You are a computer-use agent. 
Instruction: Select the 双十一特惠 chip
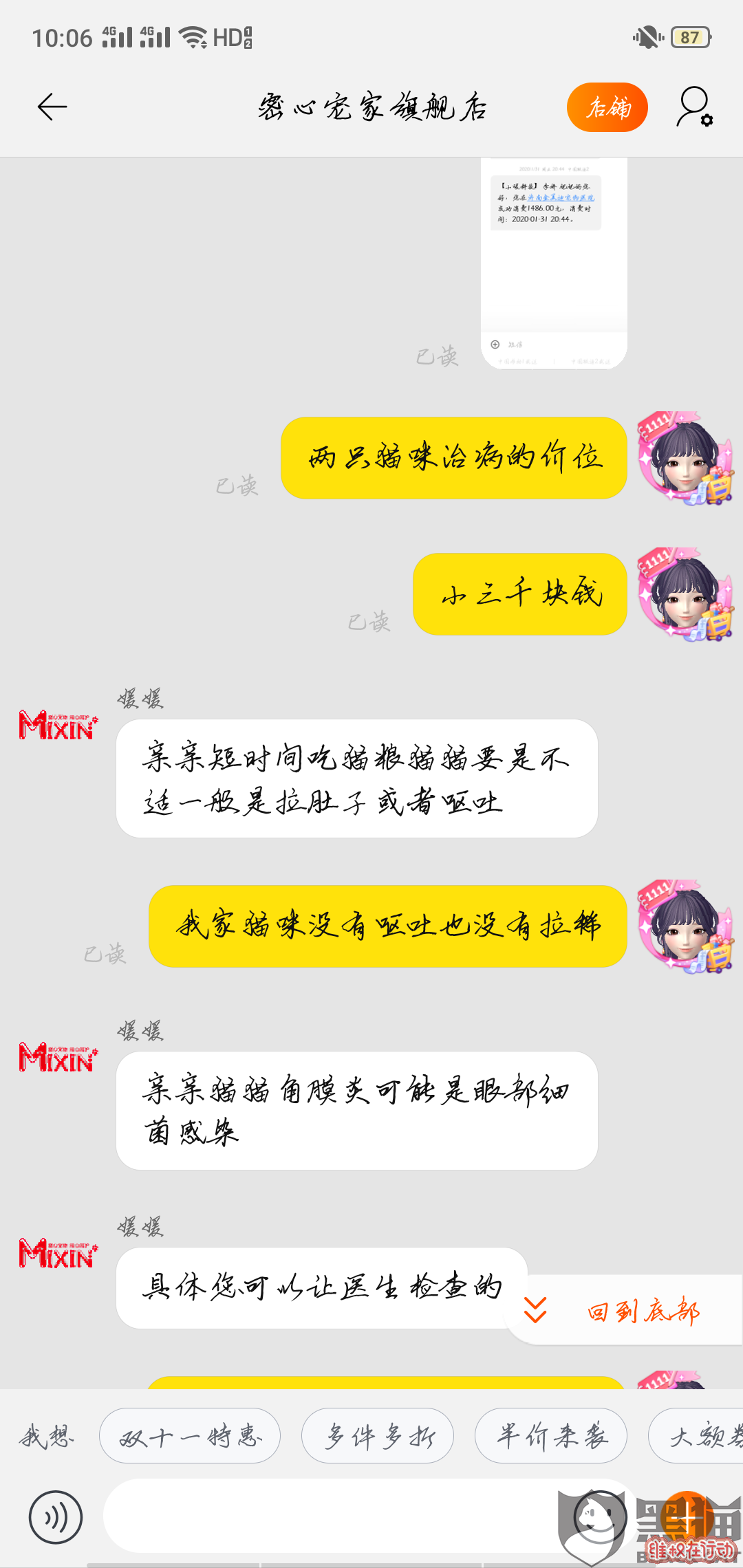coord(190,1436)
